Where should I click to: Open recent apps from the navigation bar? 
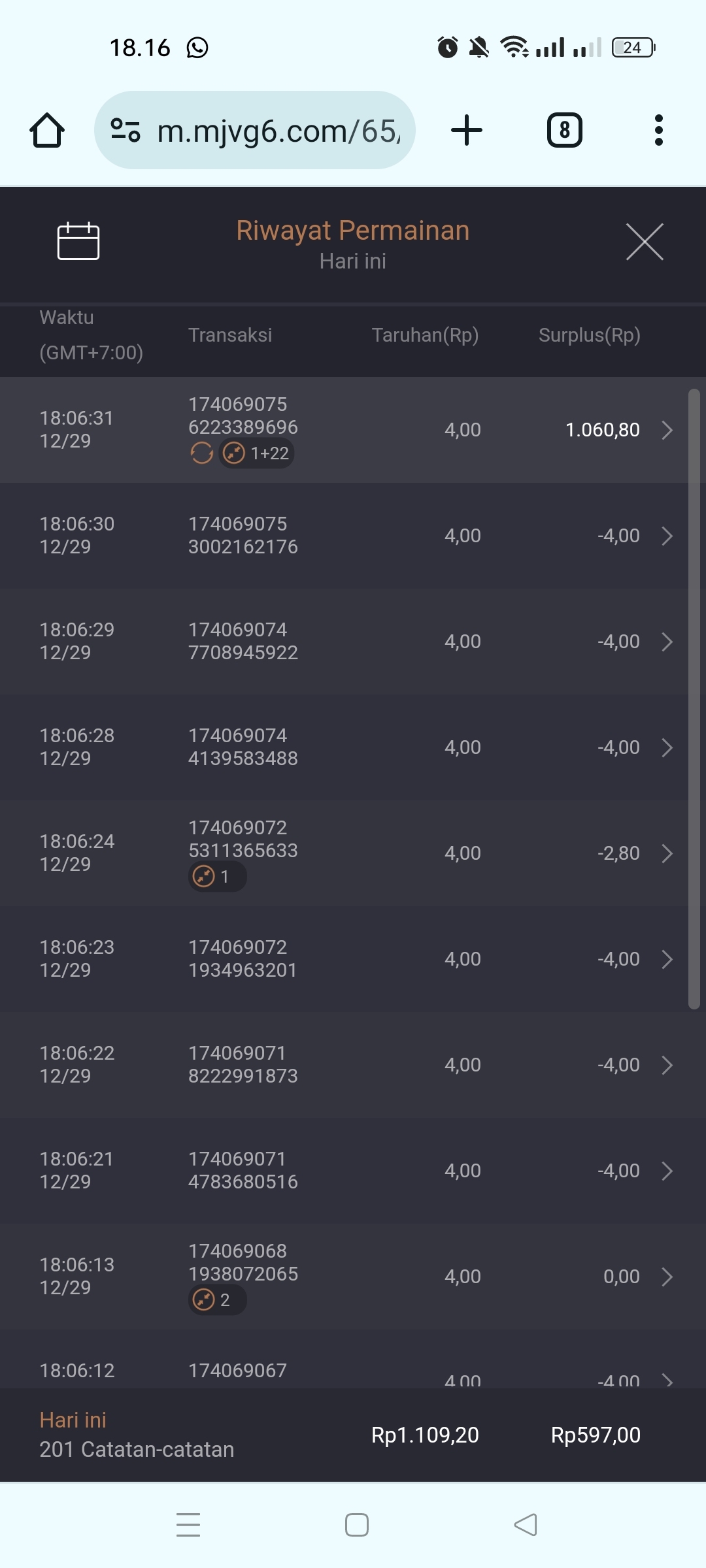coord(188,1525)
